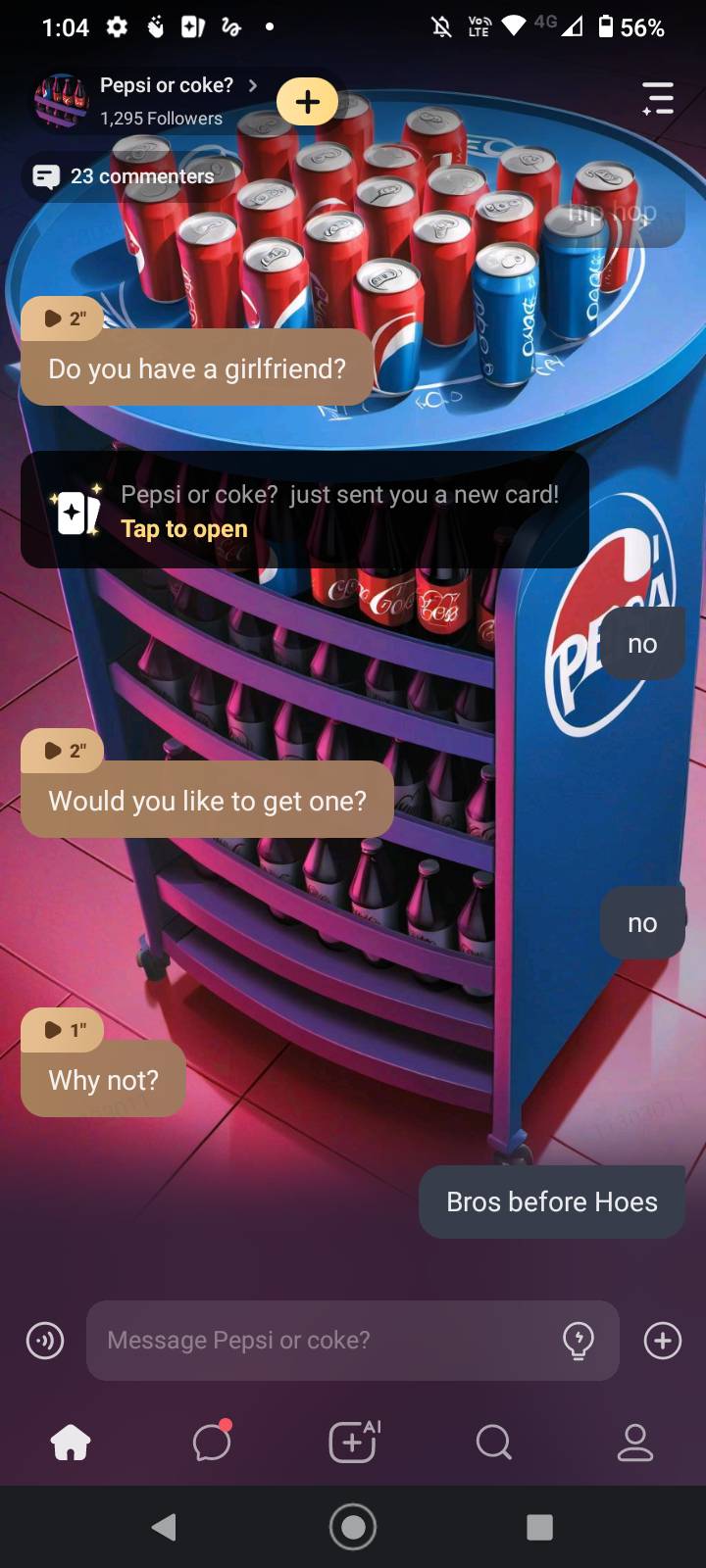Open the top-right chat options menu
Viewport: 706px width, 1568px height.
tap(657, 99)
